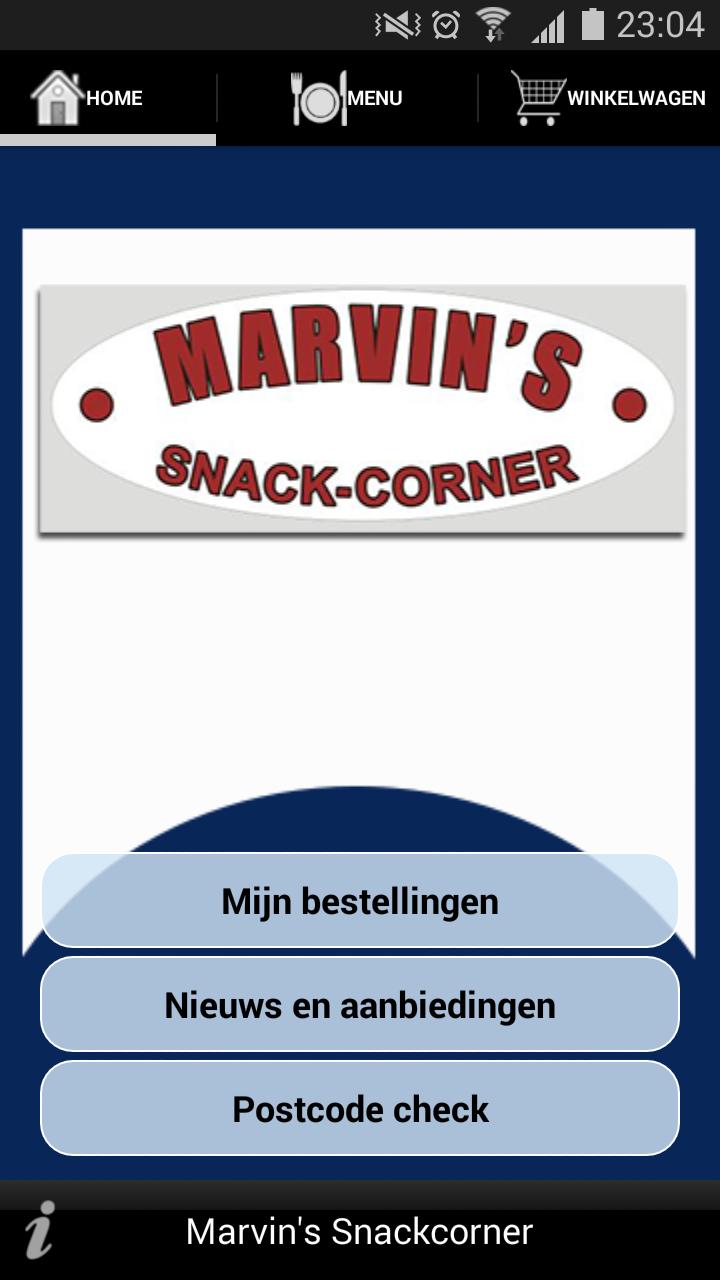View Nieuws en aanbiedingen

coord(360,1005)
